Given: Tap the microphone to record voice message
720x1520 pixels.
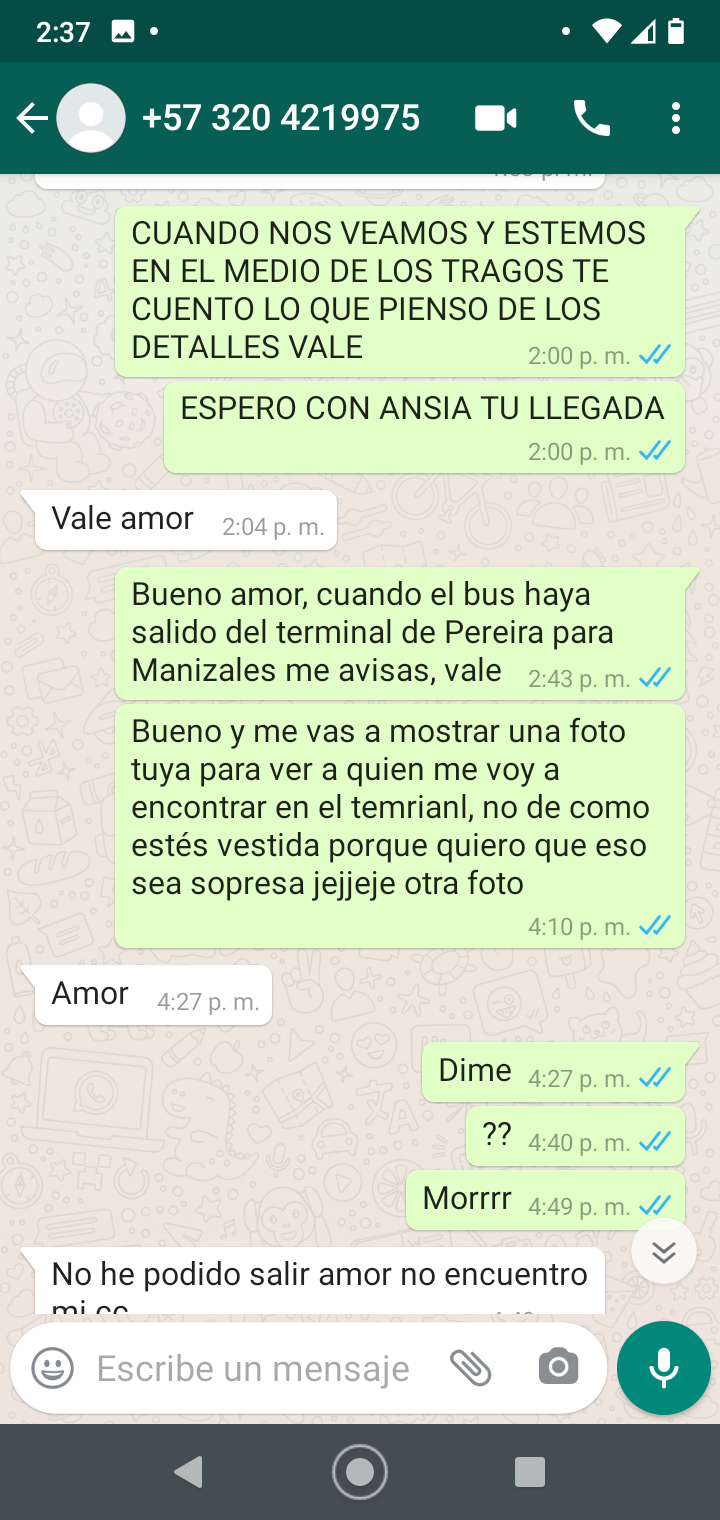Looking at the screenshot, I should point(664,1368).
